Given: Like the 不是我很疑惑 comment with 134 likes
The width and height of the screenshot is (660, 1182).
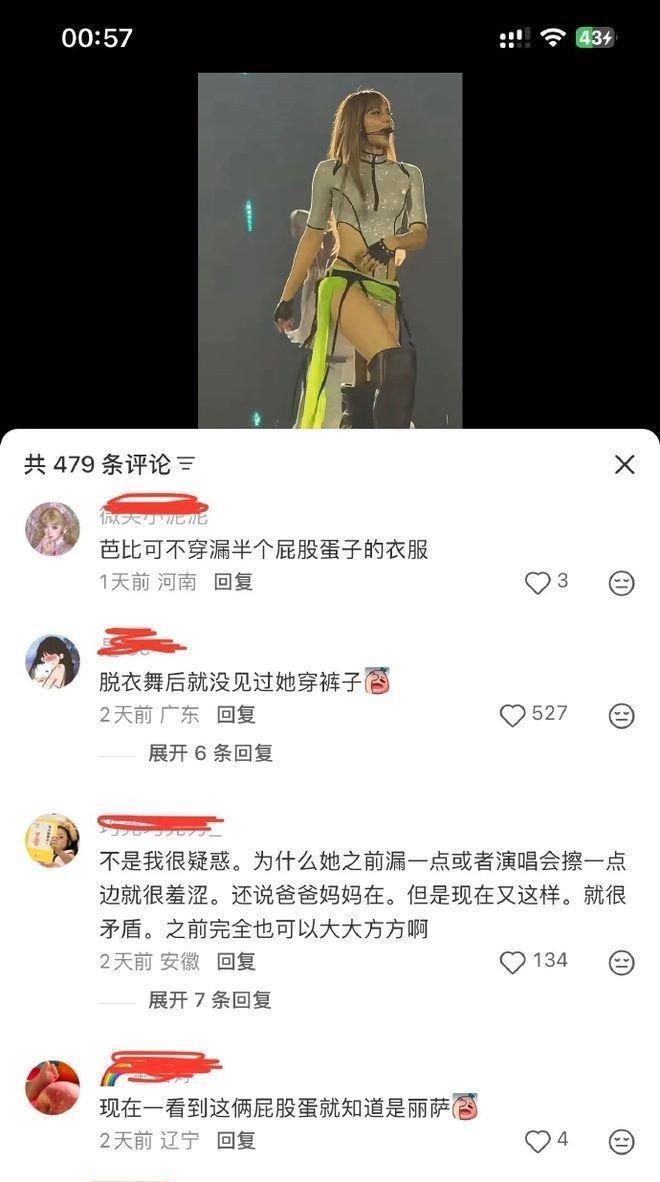Looking at the screenshot, I should (513, 962).
